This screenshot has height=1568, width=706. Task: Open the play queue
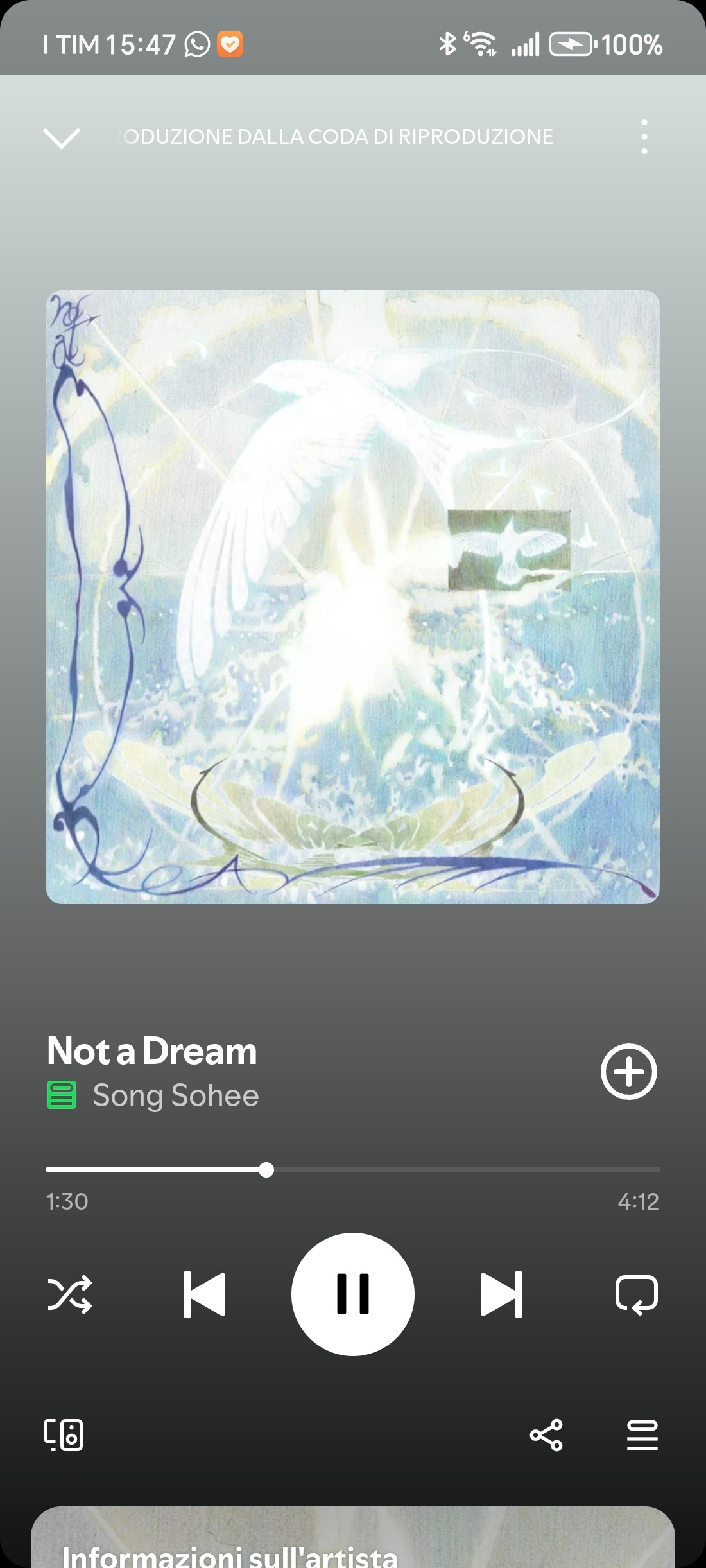(642, 1434)
